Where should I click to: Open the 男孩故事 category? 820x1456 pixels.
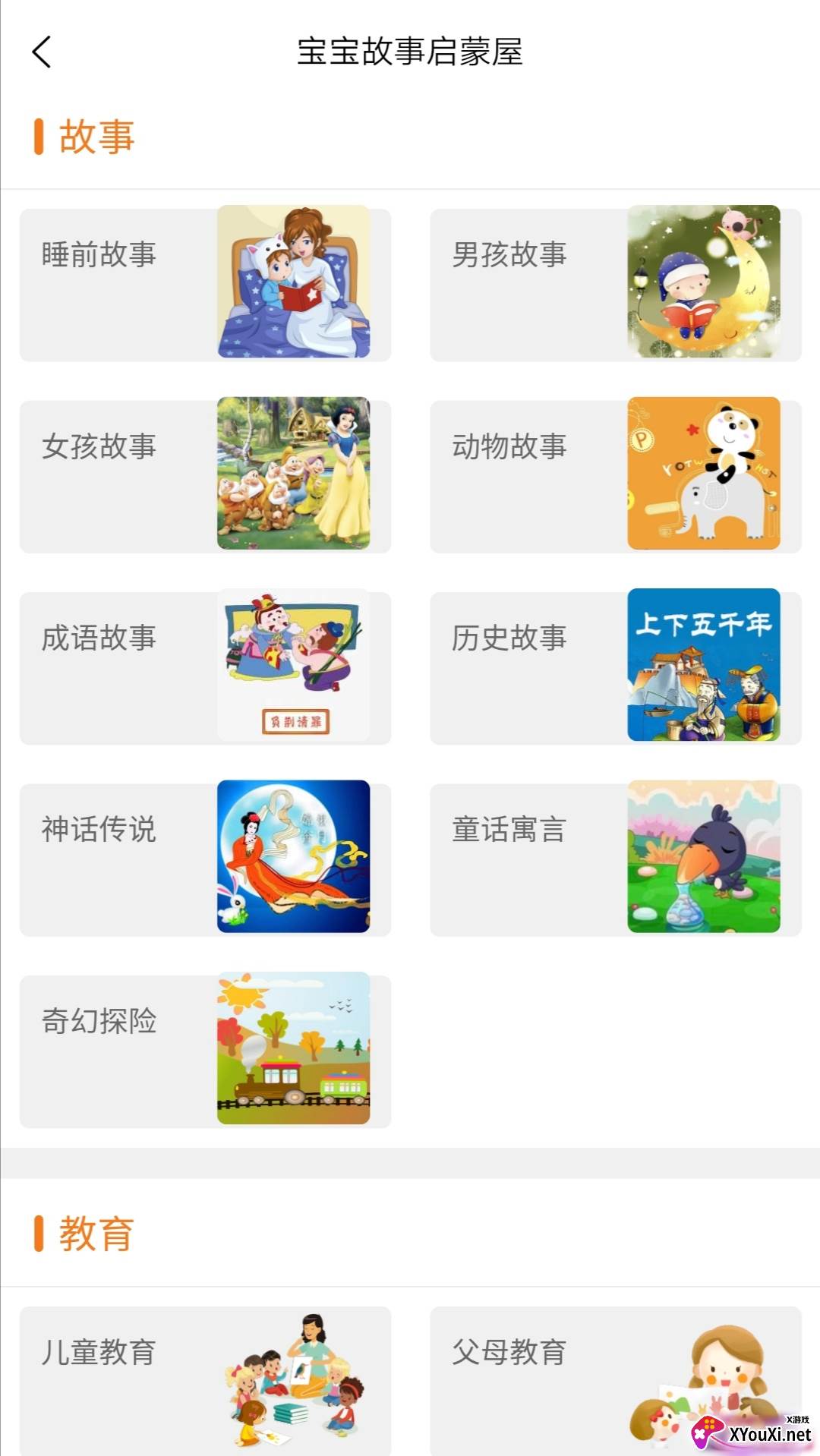[x=615, y=285]
